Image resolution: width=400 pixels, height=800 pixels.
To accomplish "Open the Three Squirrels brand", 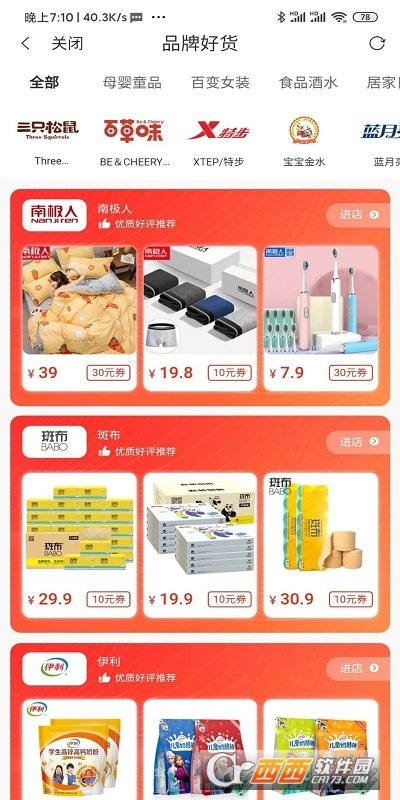I will pos(48,140).
